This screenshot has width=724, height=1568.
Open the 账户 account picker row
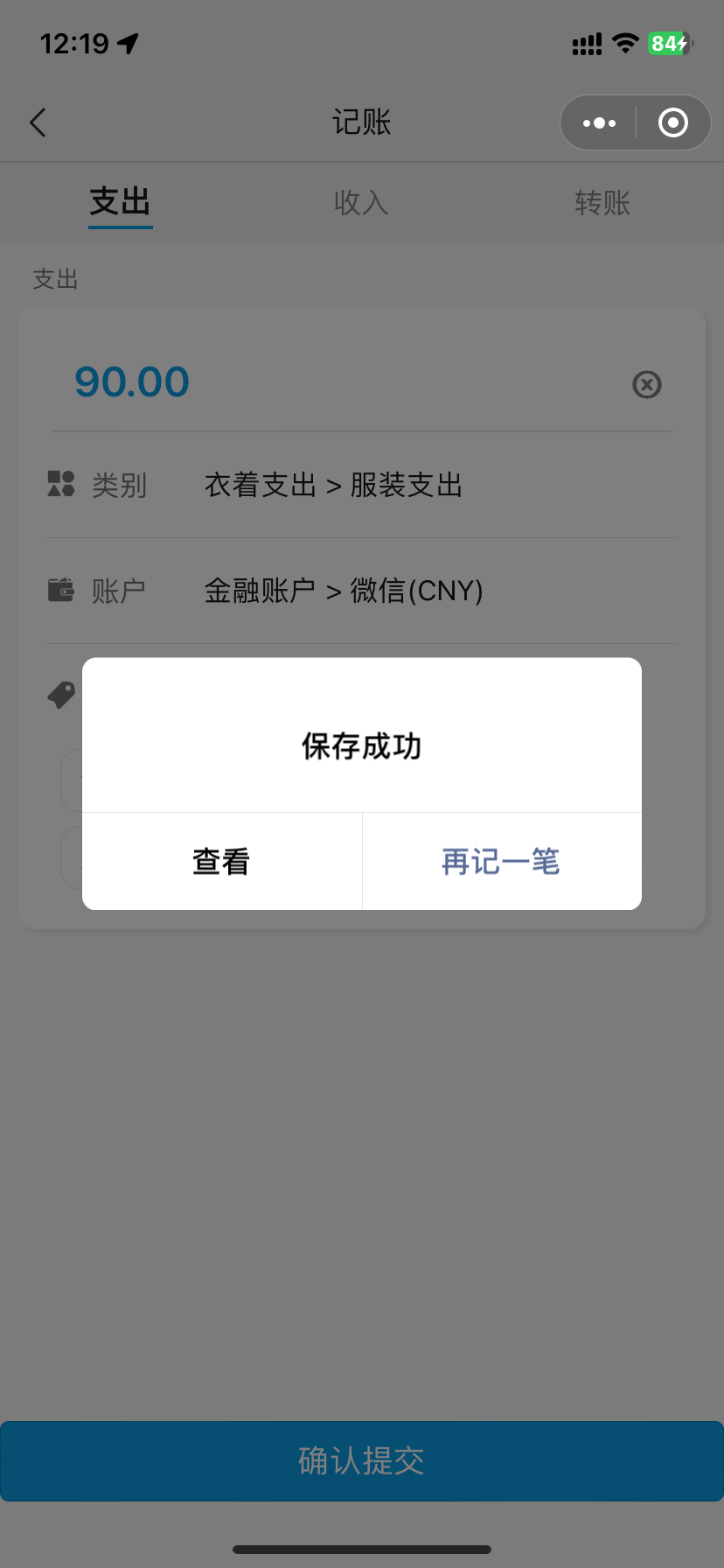[361, 591]
